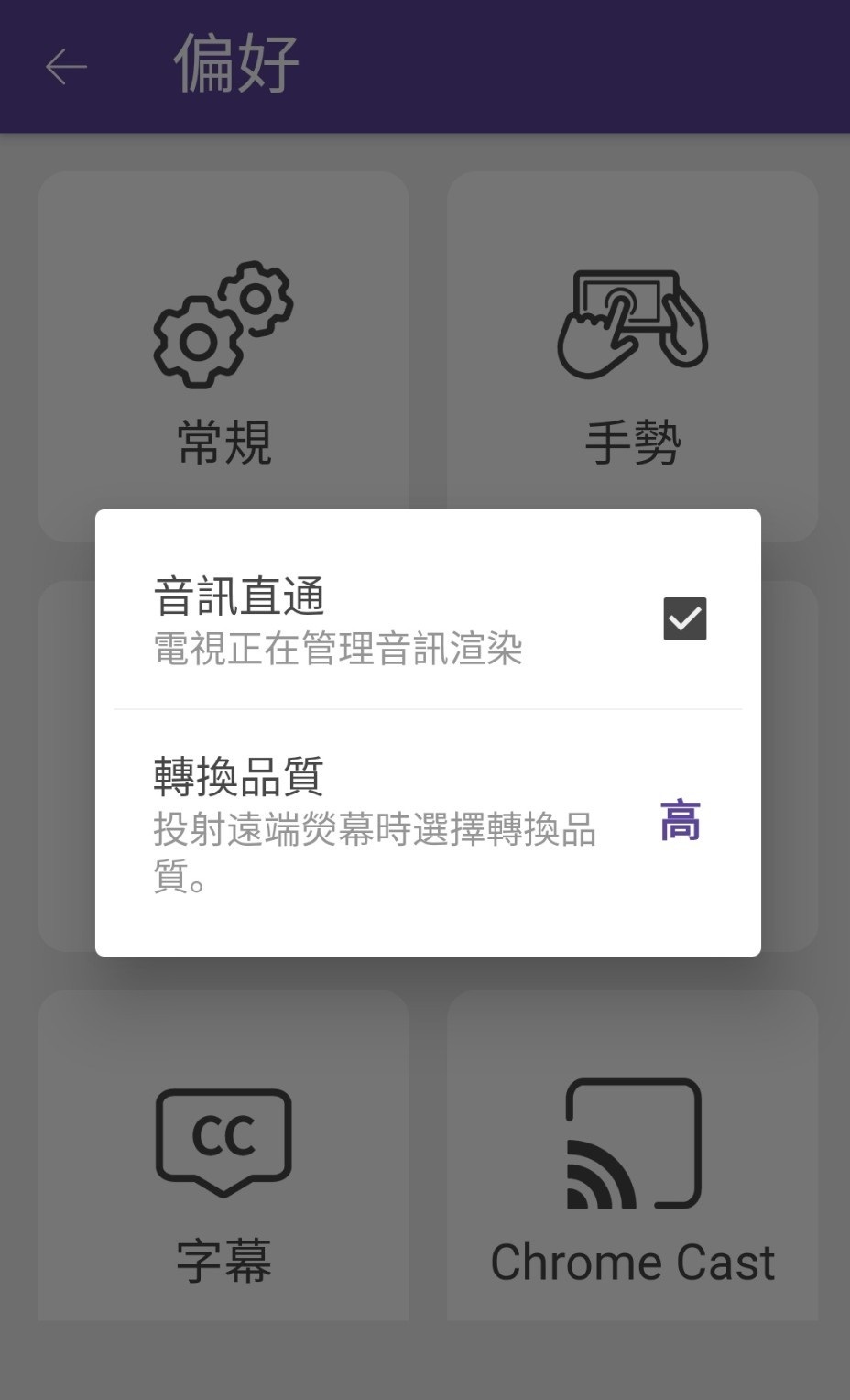Navigate back using the arrow icon
The image size is (850, 1400).
coord(65,66)
